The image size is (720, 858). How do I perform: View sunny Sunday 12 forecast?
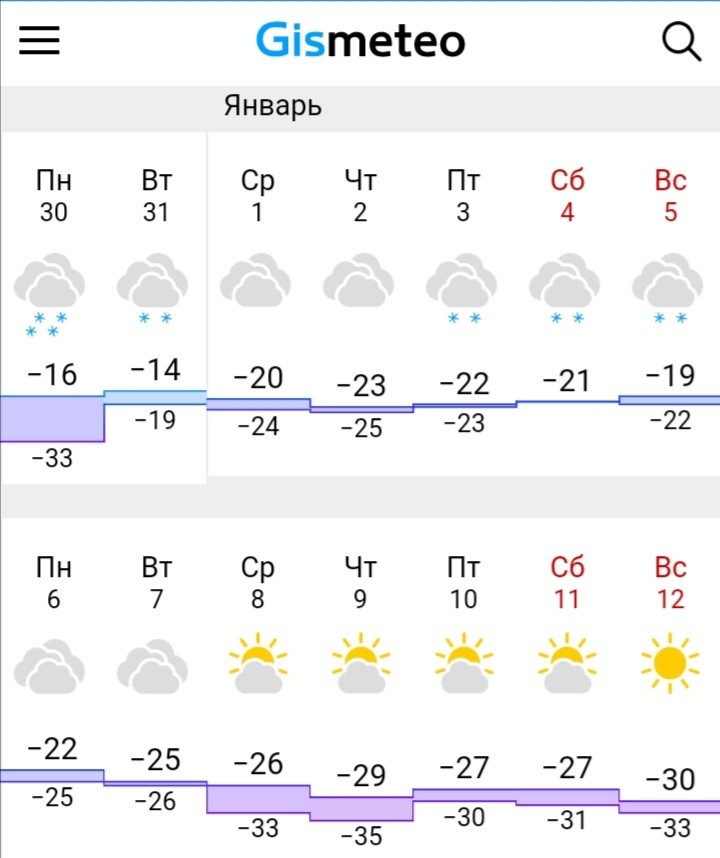click(670, 688)
